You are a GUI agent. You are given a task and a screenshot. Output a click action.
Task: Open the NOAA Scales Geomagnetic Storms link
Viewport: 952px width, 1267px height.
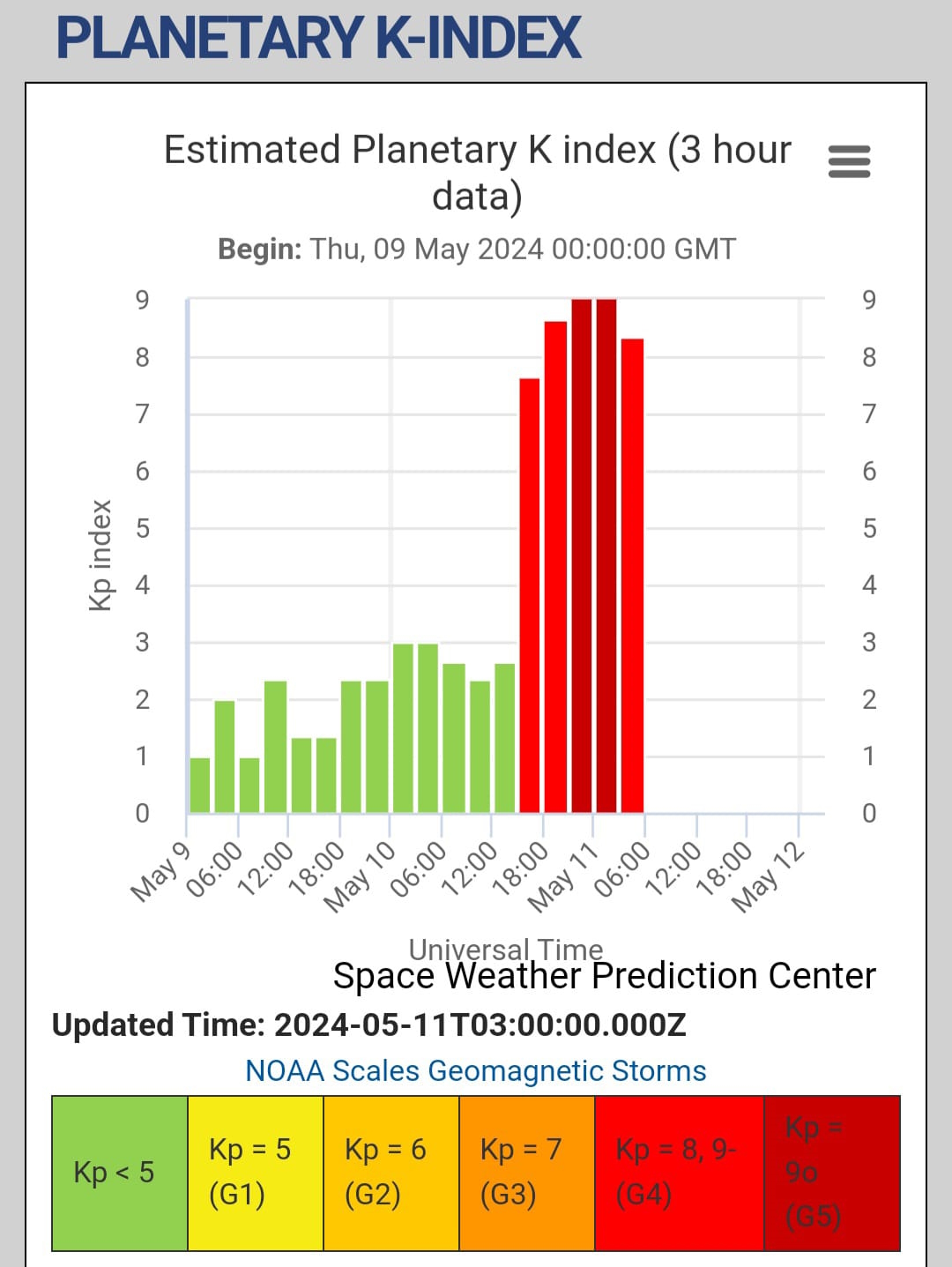click(476, 1070)
